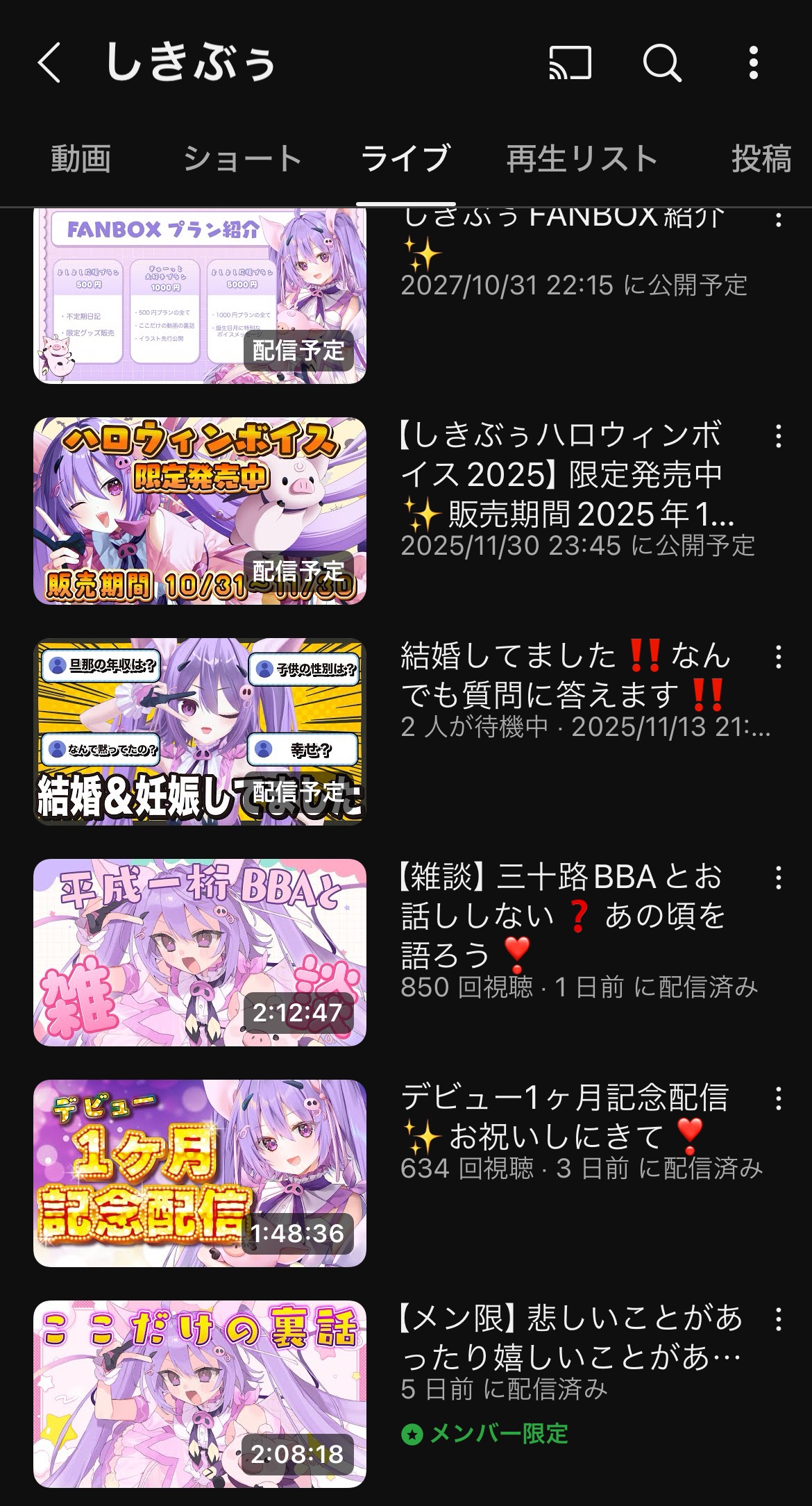812x1506 pixels.
Task: Play the デビュー1ヶ月記念配信 archive
Action: [x=200, y=1173]
